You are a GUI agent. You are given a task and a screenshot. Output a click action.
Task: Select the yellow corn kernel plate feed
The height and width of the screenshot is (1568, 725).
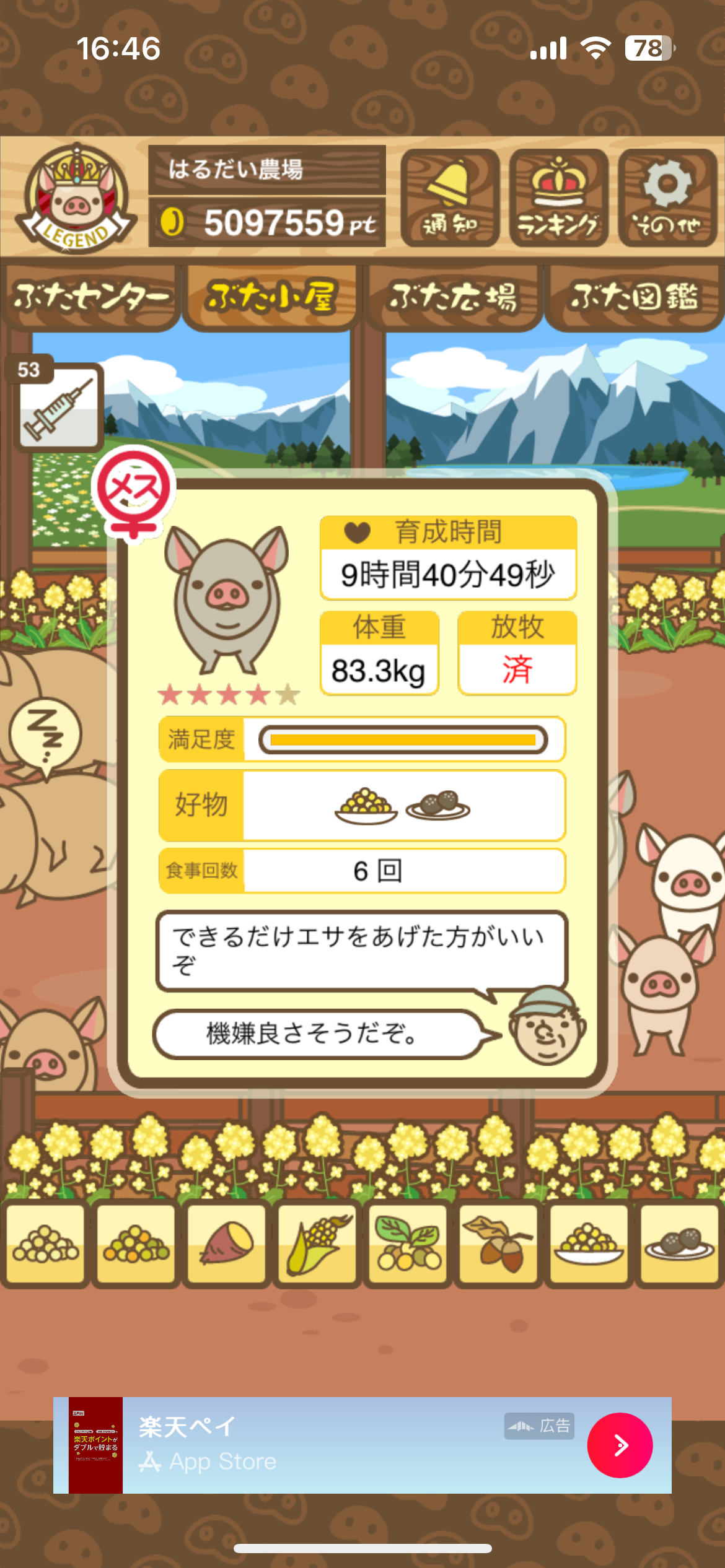pos(589,1244)
